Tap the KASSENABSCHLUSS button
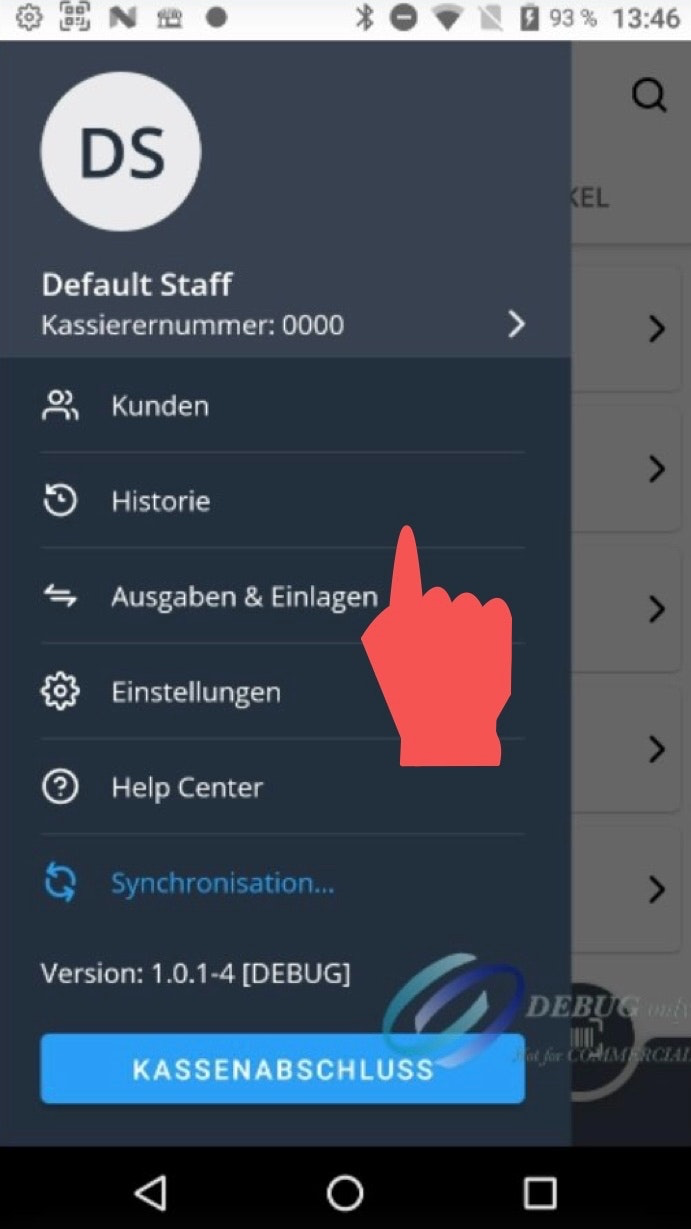The height and width of the screenshot is (1229, 691). click(282, 1069)
